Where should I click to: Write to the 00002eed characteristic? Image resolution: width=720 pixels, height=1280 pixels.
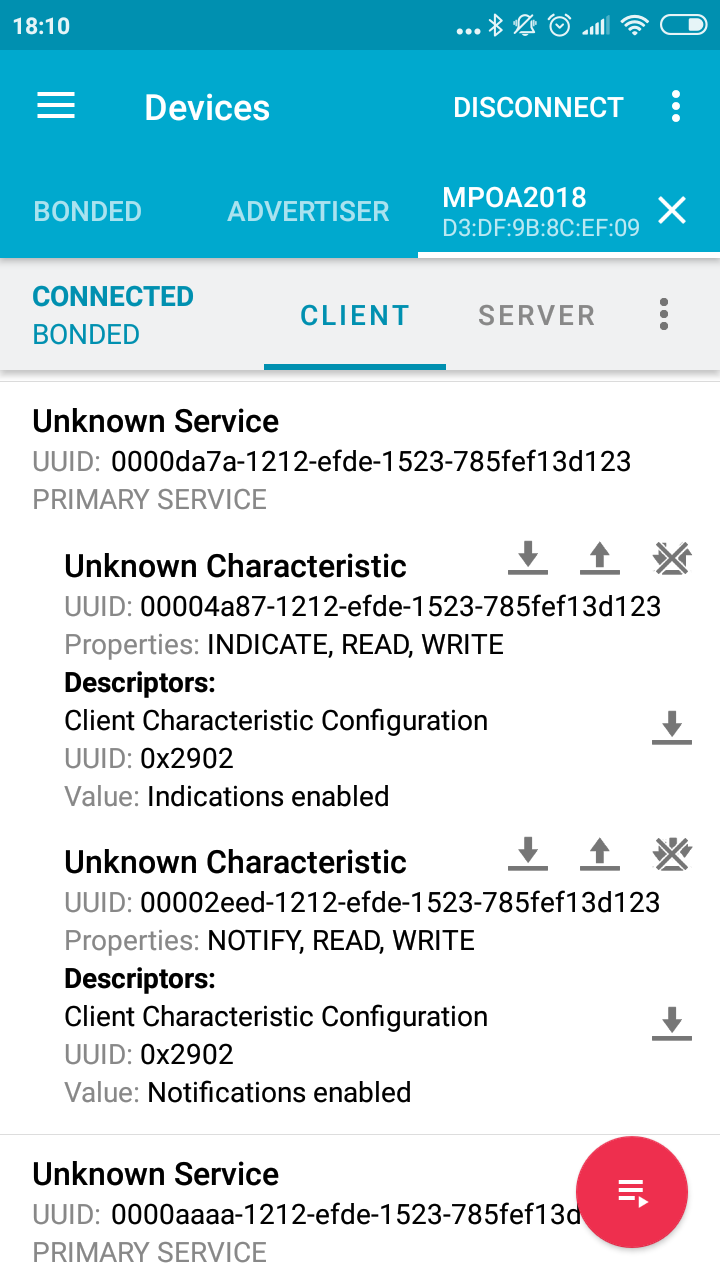point(599,854)
